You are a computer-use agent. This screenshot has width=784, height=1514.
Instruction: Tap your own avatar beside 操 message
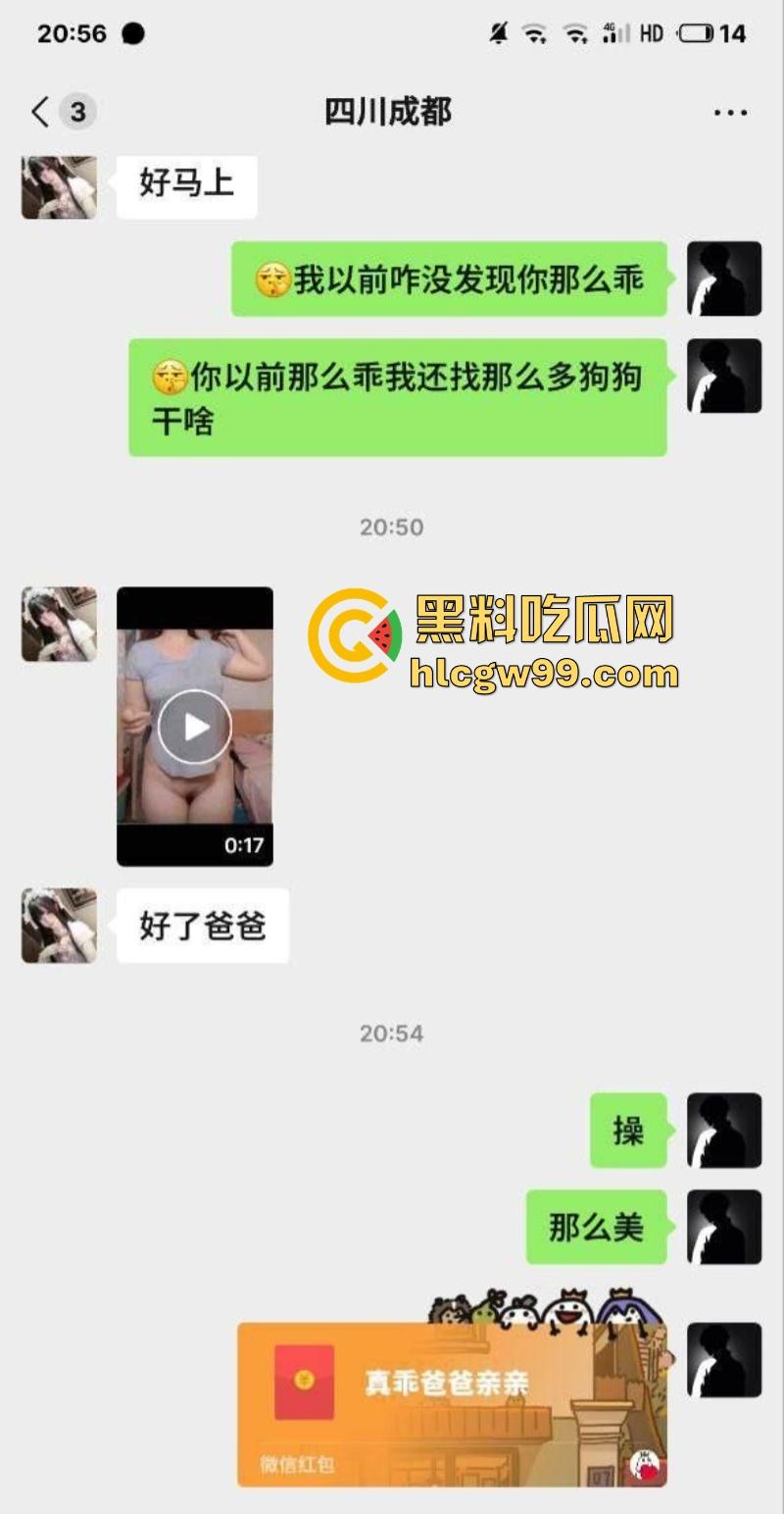pos(723,1131)
